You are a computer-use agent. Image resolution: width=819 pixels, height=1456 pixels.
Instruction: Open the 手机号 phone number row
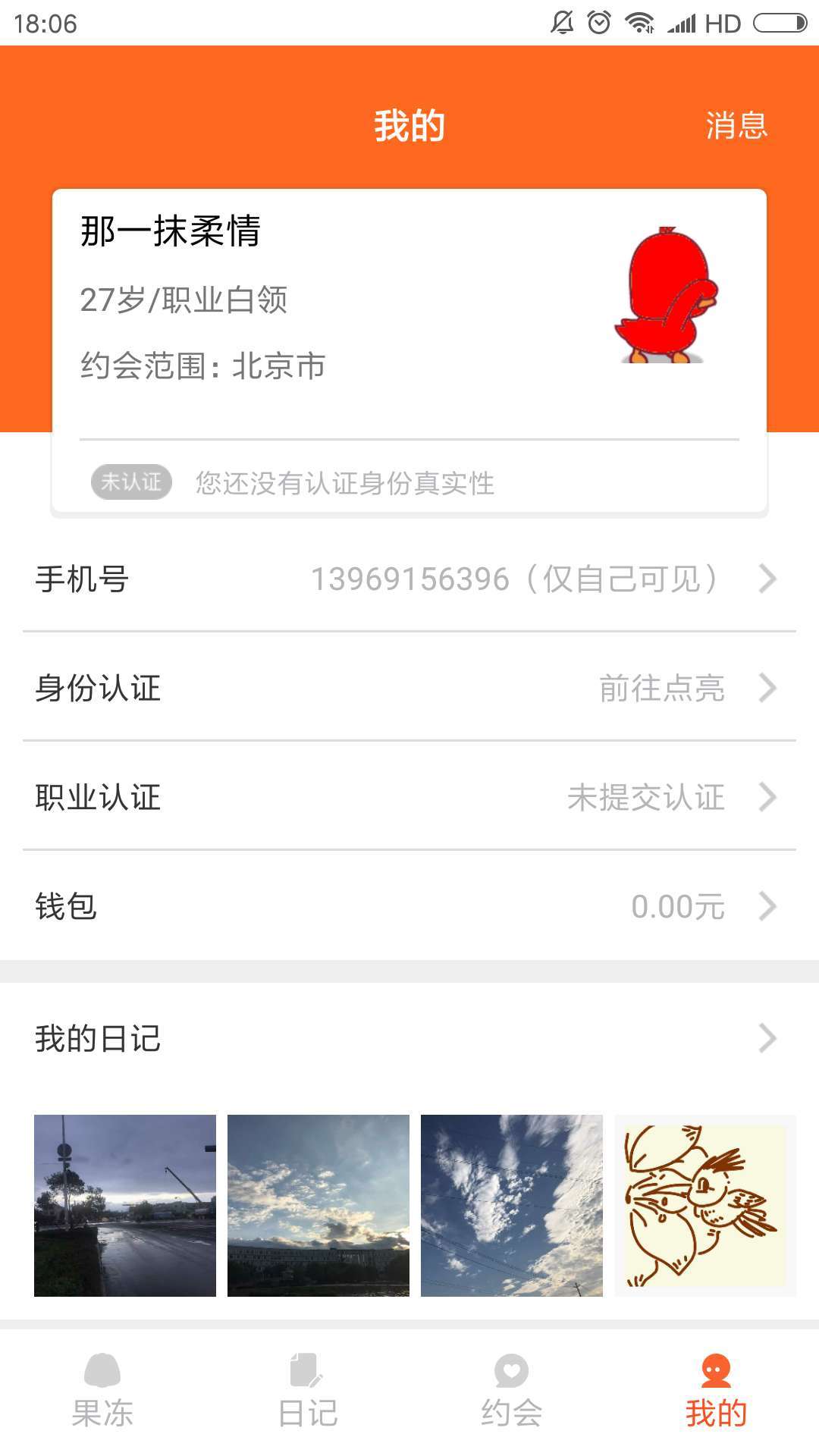tap(409, 579)
